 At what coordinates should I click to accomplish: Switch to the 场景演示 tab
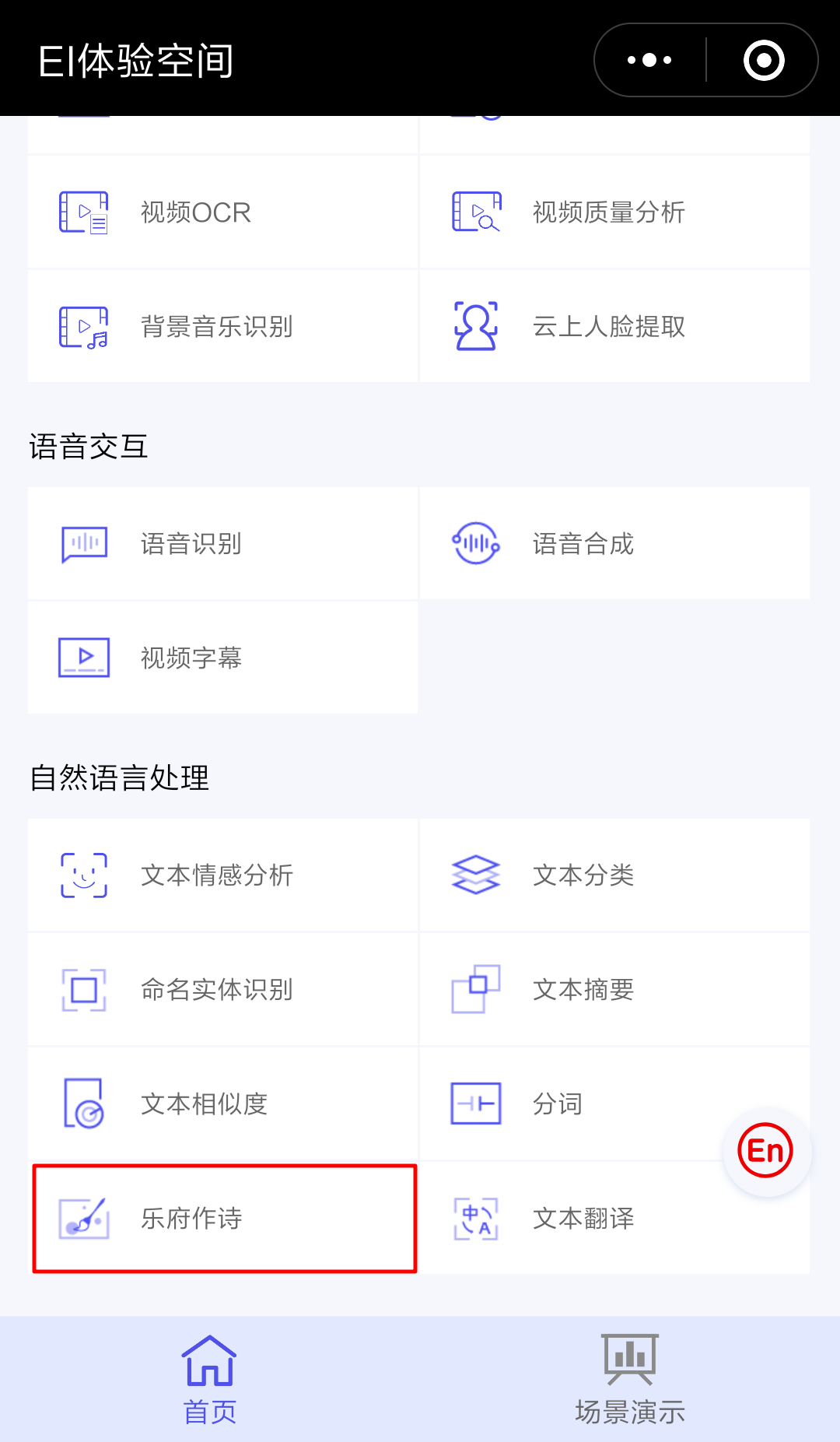(x=630, y=1379)
